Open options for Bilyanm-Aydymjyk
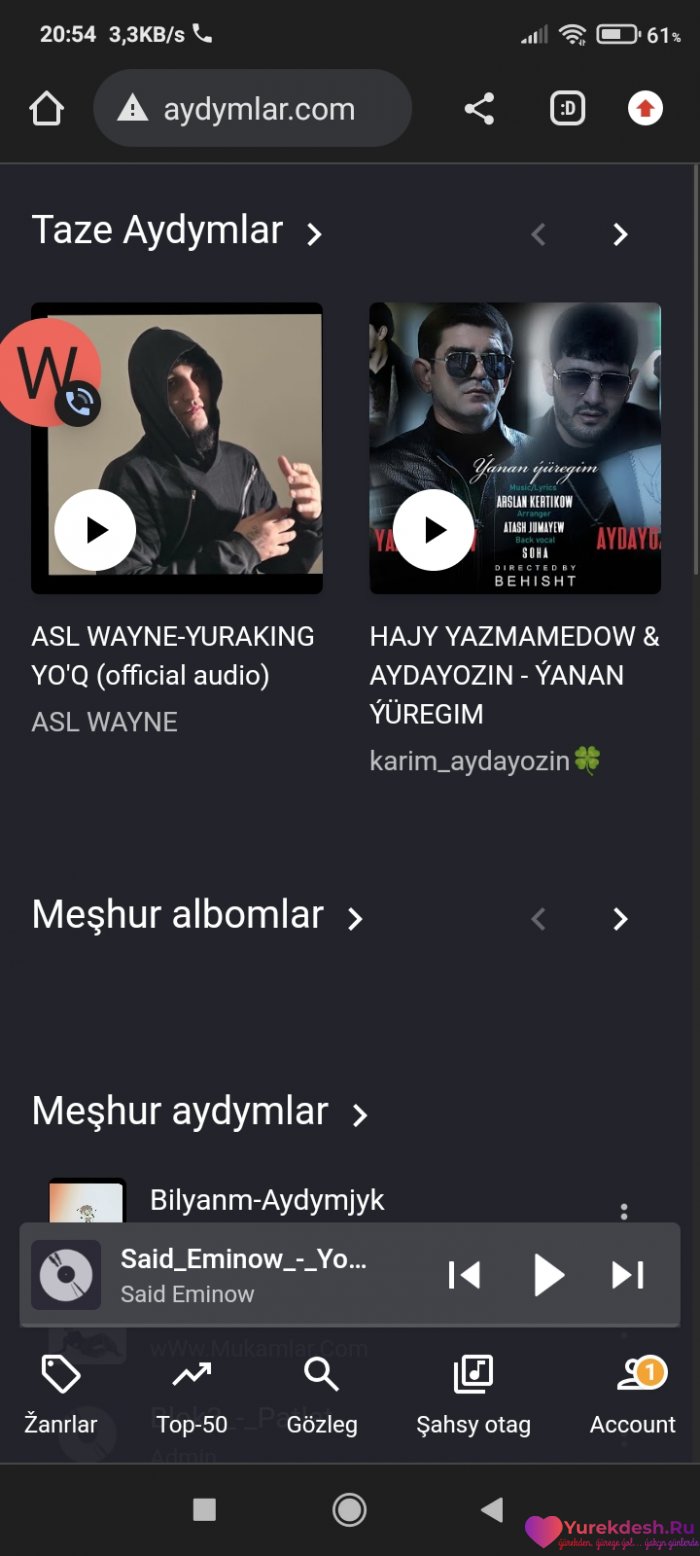The width and height of the screenshot is (700, 1556). pos(624,1211)
